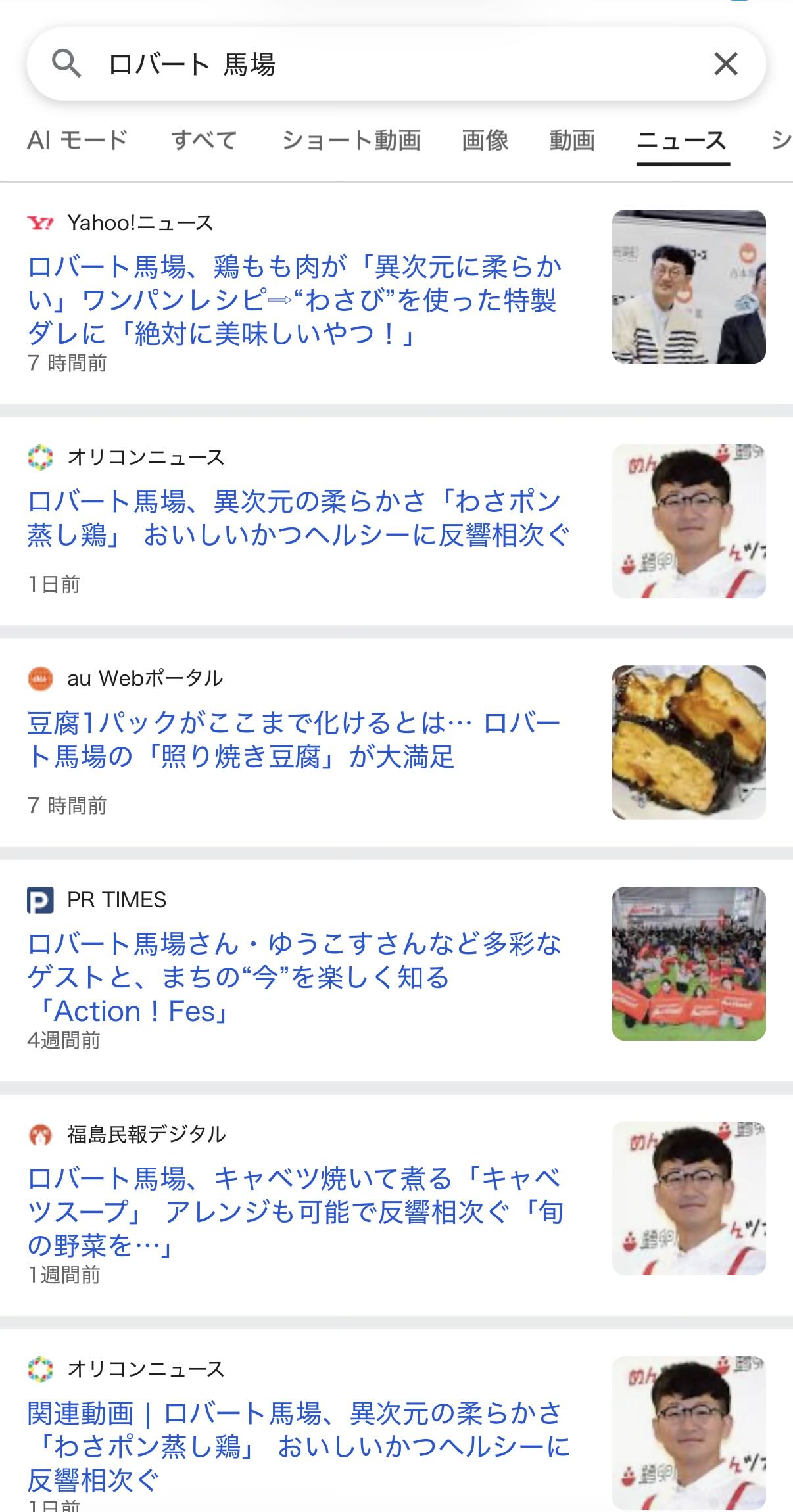Tap the Action！Fes crowd photo thumbnail
Screen dimensions: 793x1512
click(x=688, y=964)
